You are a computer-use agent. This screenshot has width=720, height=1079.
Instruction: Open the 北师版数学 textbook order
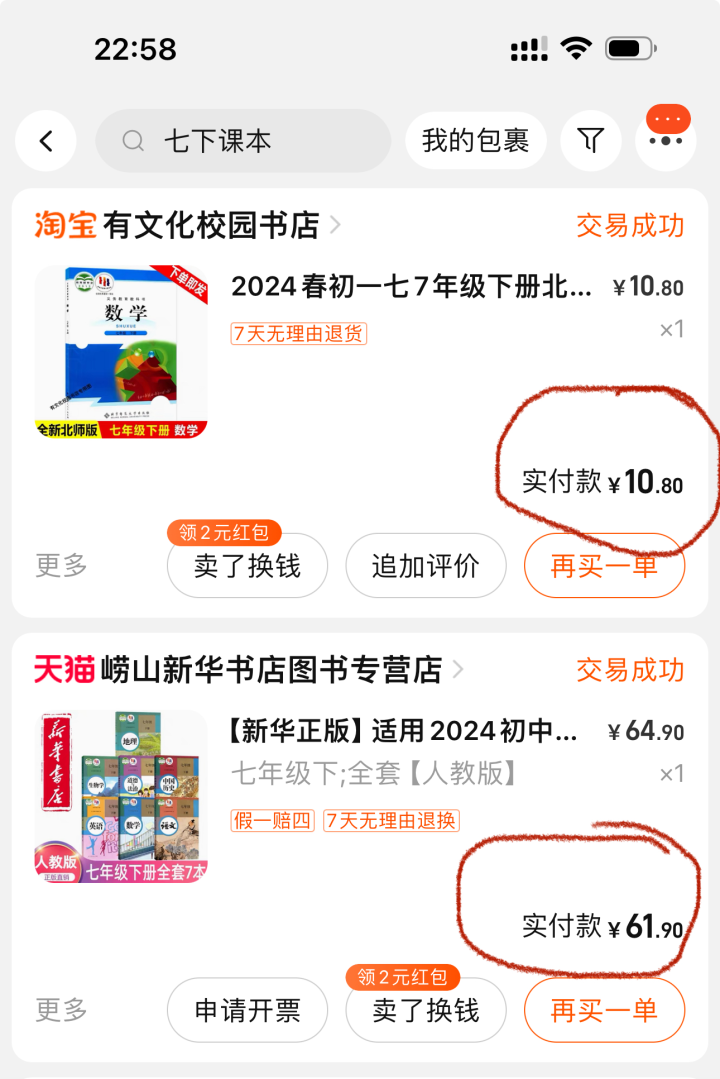pyautogui.click(x=412, y=287)
